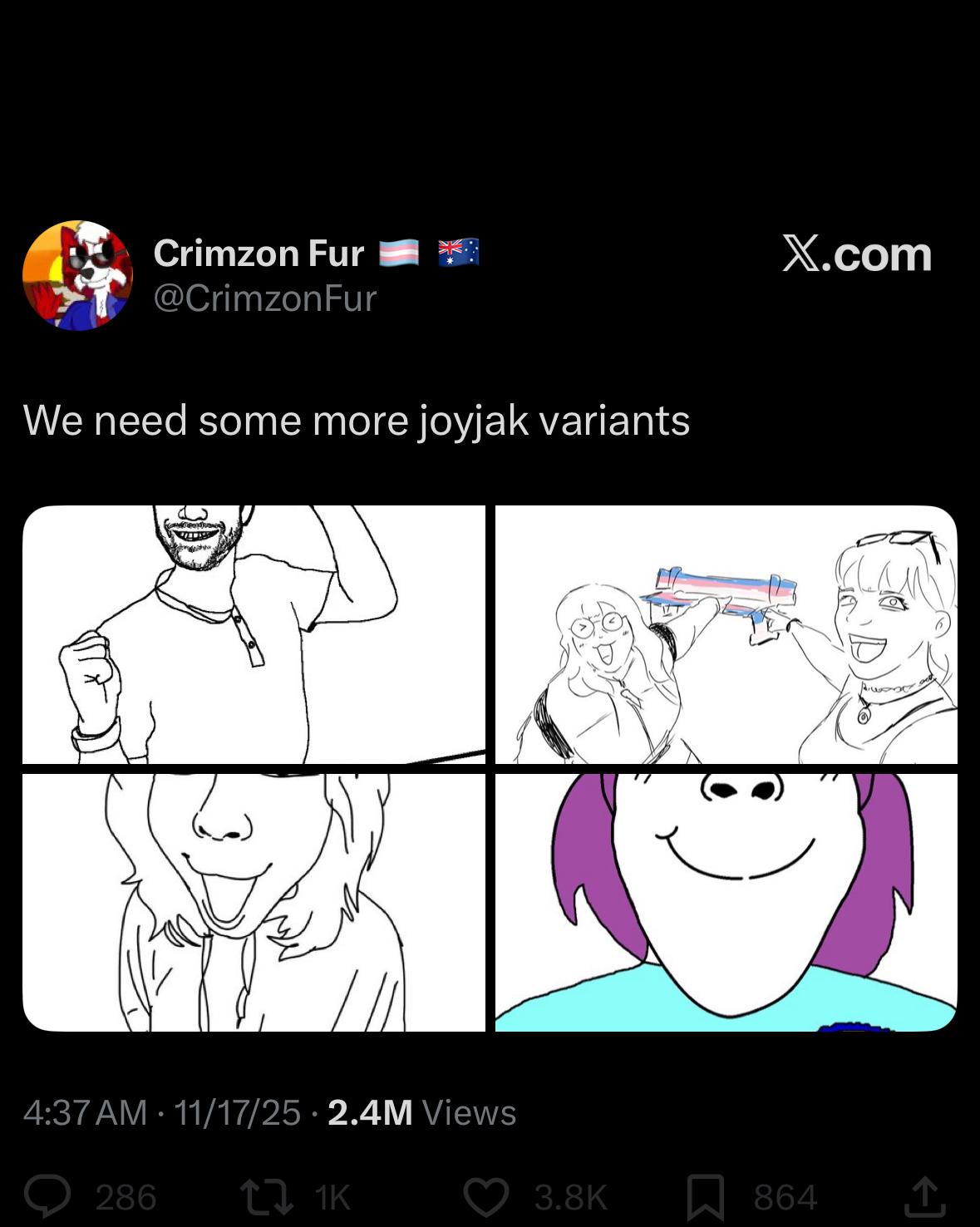Repost the joyjak variants post

click(266, 1197)
